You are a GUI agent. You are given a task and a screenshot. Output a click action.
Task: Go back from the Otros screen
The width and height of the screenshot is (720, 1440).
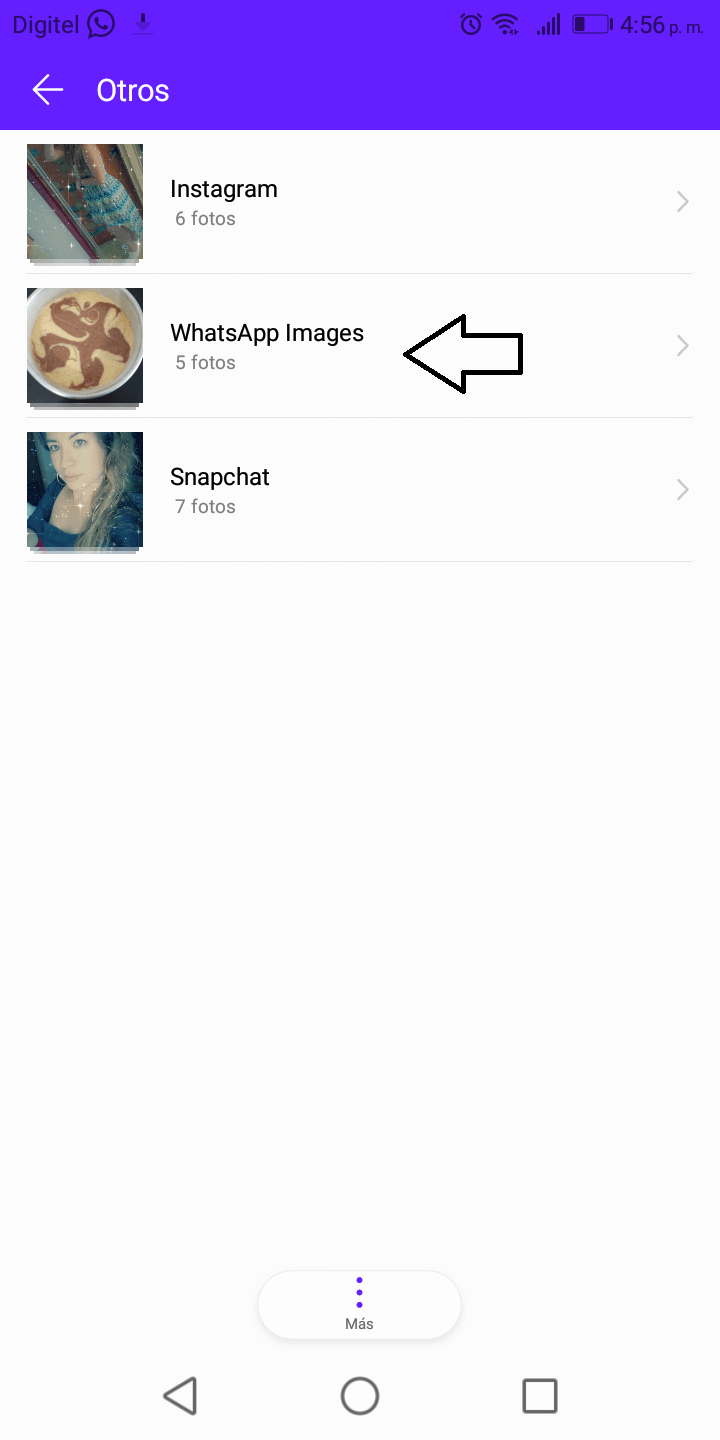[x=47, y=90]
